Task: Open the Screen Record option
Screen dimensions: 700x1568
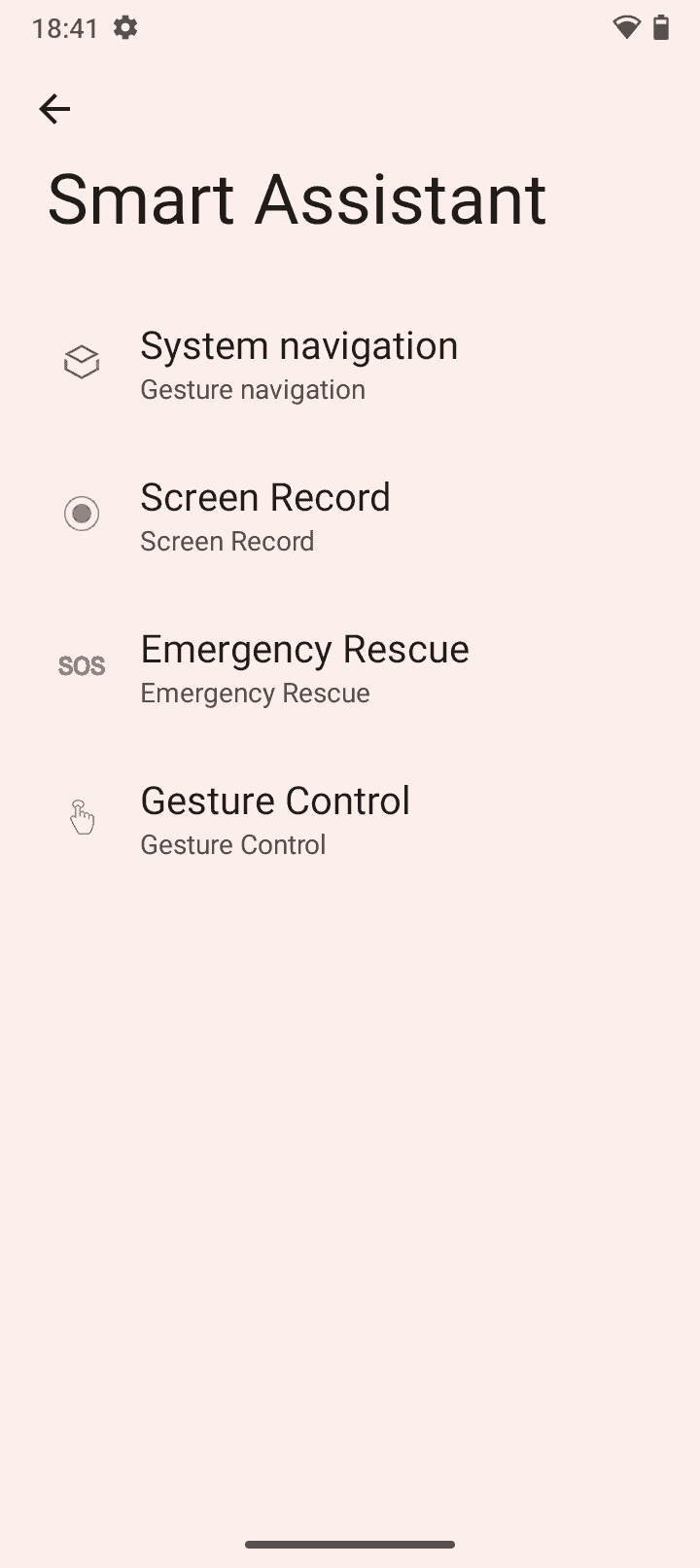Action: point(265,516)
